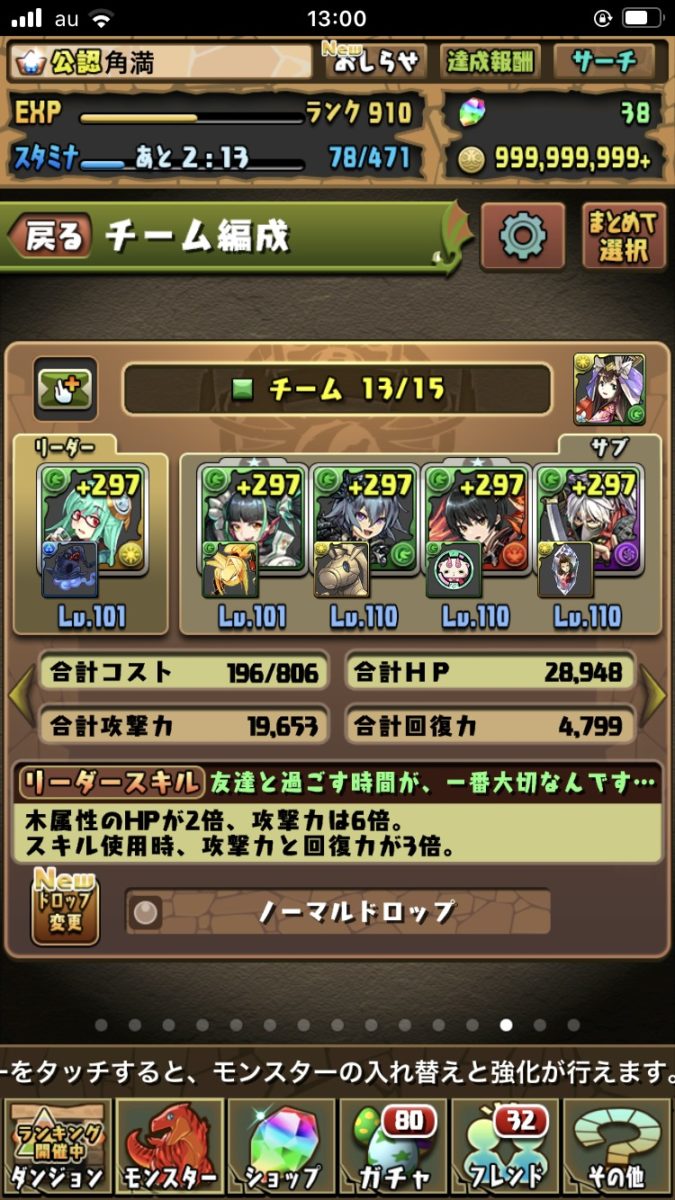Open 達成報酬 achievement rewards
Image resolution: width=675 pixels, height=1200 pixels.
(x=490, y=62)
